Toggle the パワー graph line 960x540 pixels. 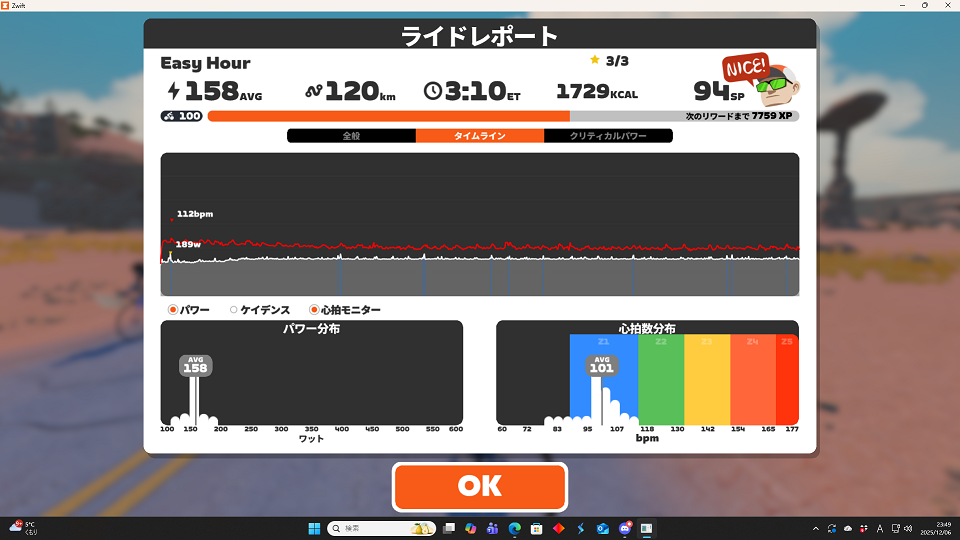tap(173, 310)
